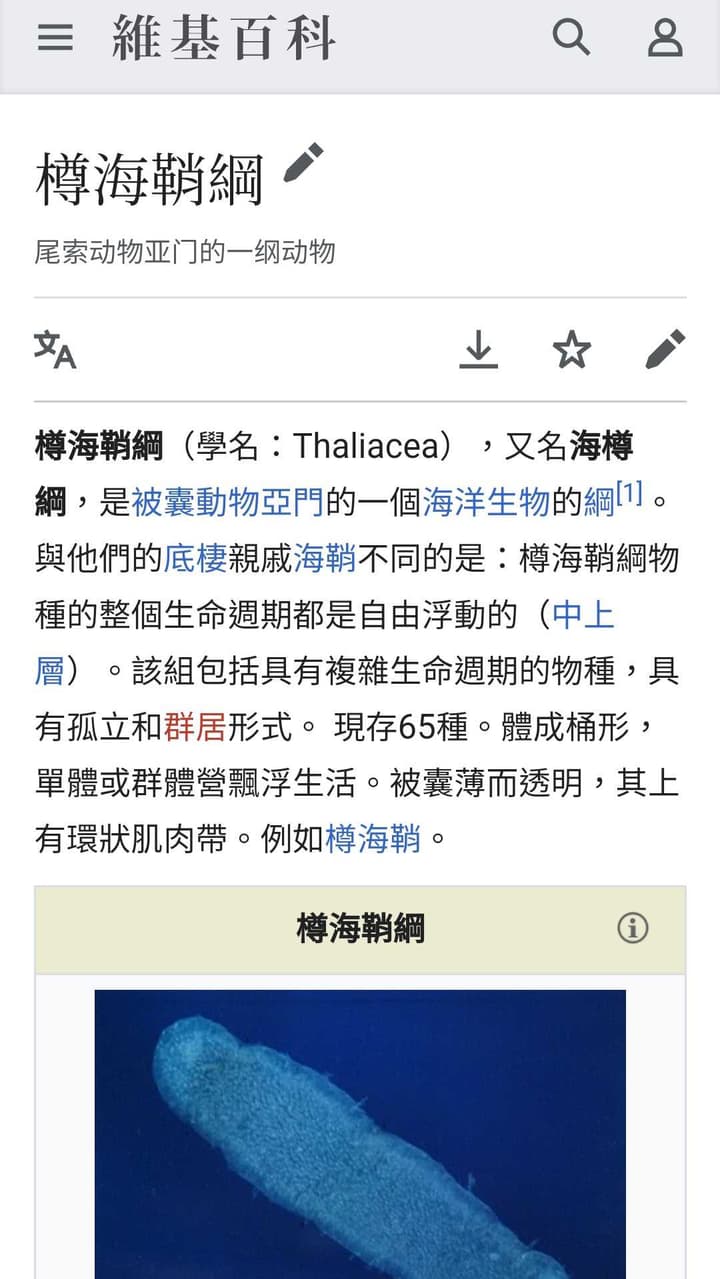The image size is (720, 1279).
Task: Go to the 維基百科 home logo
Action: coord(224,38)
